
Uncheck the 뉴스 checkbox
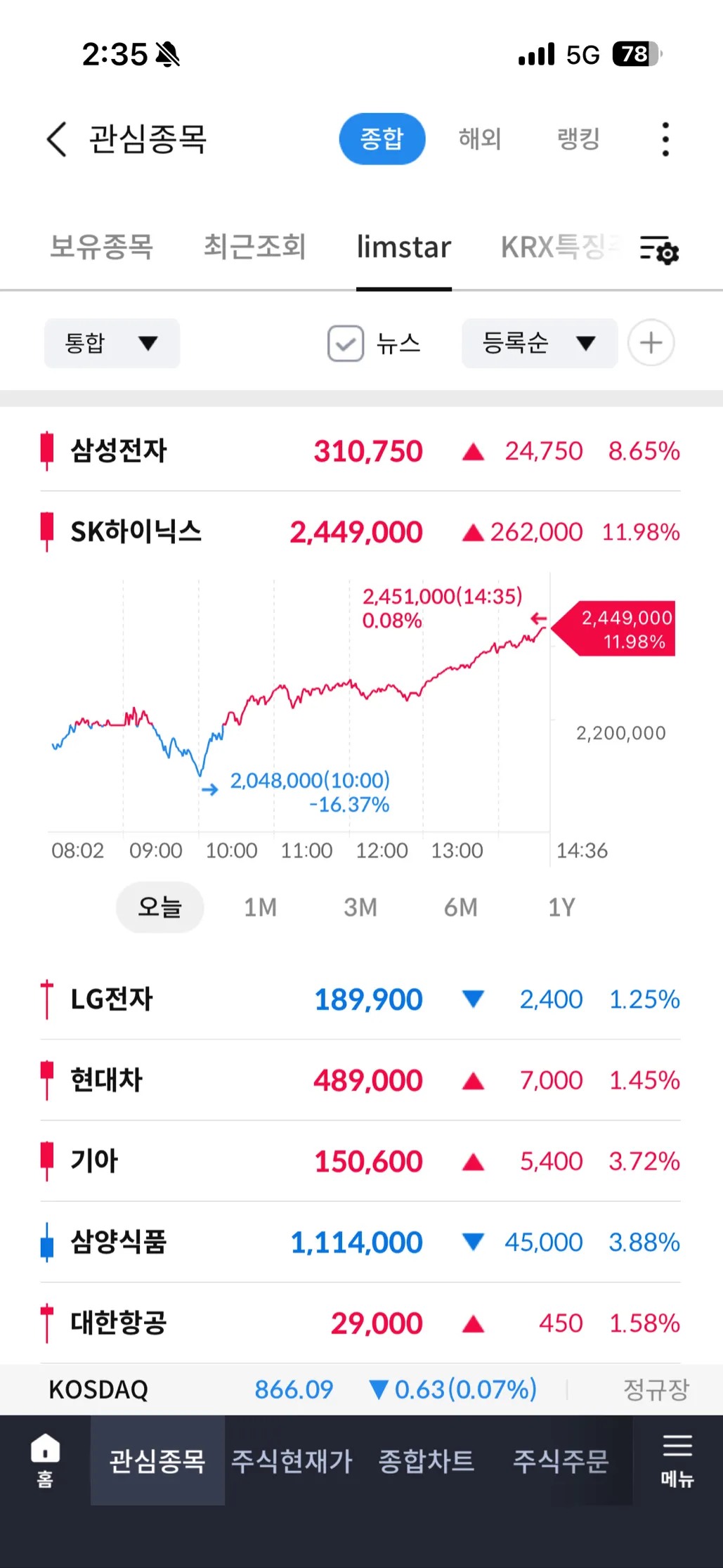tap(346, 344)
